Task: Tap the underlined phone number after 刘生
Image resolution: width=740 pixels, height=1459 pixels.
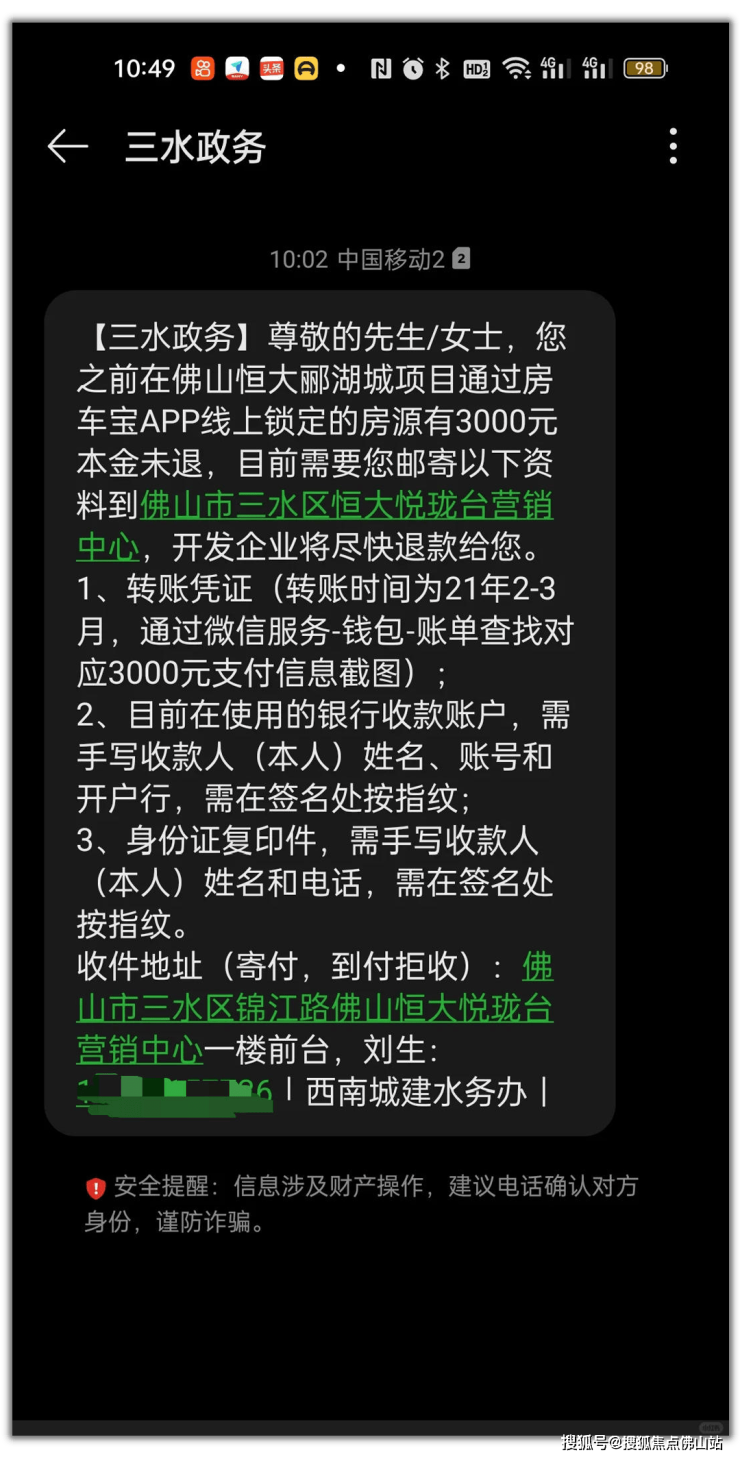Action: [x=174, y=1091]
